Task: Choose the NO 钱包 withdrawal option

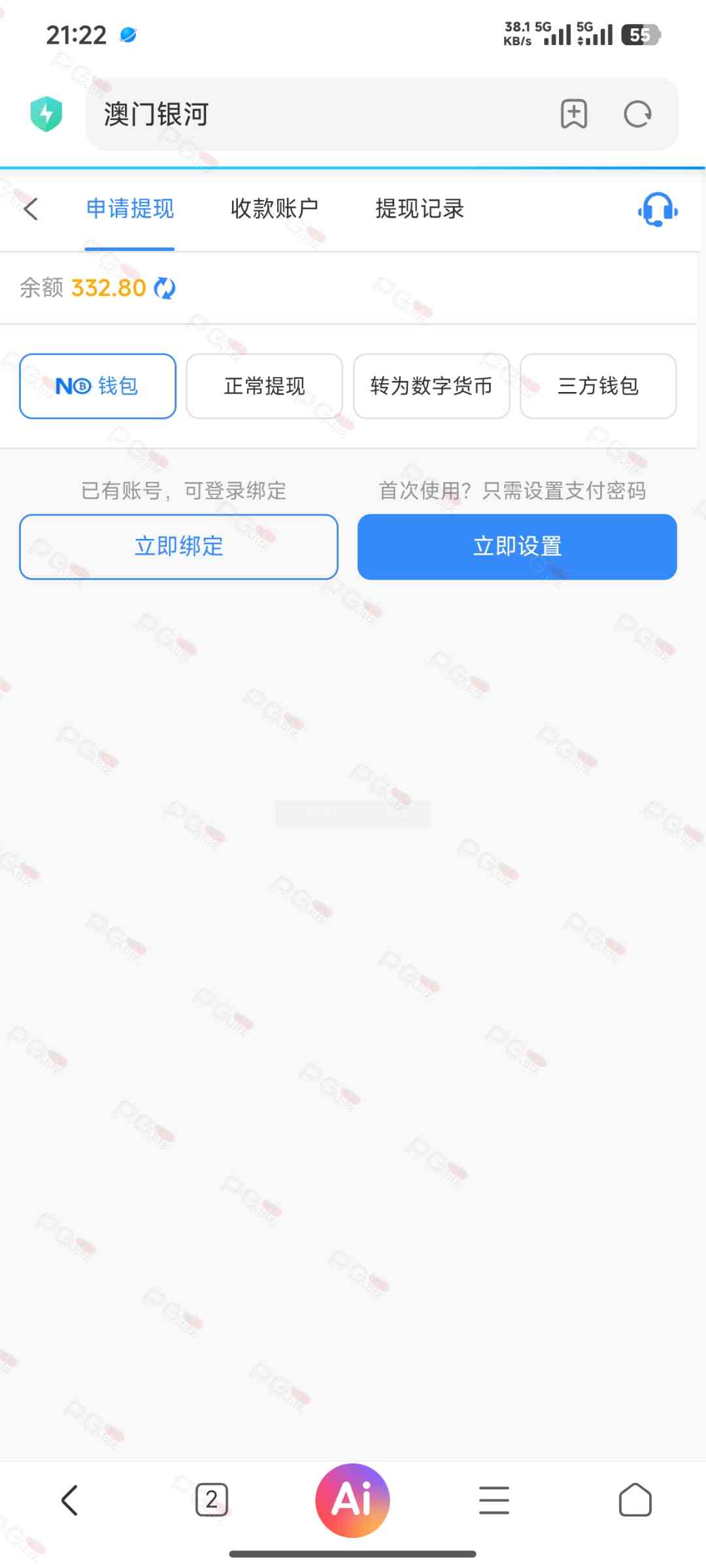Action: (97, 386)
